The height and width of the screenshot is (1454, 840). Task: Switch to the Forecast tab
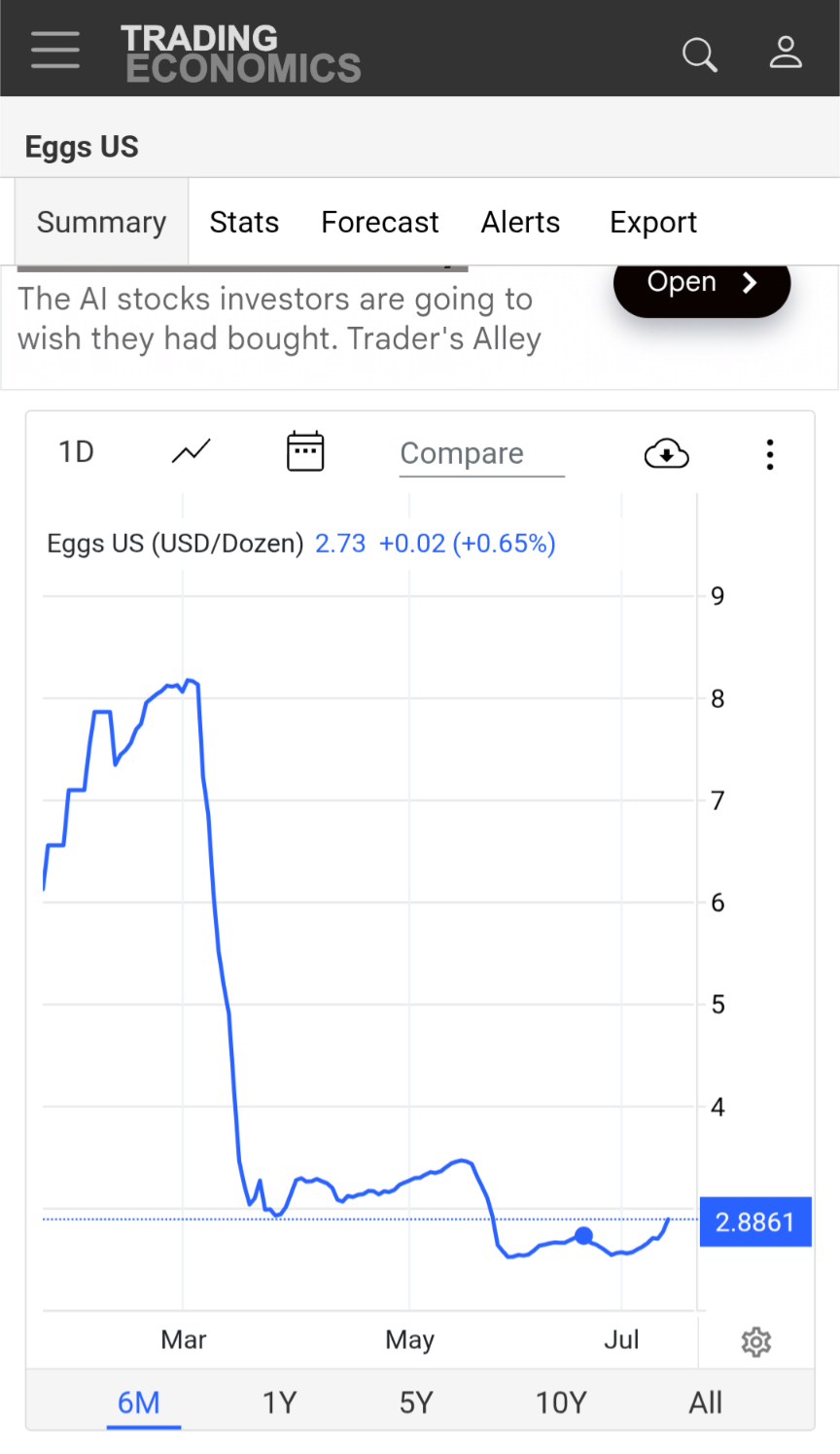[x=380, y=222]
